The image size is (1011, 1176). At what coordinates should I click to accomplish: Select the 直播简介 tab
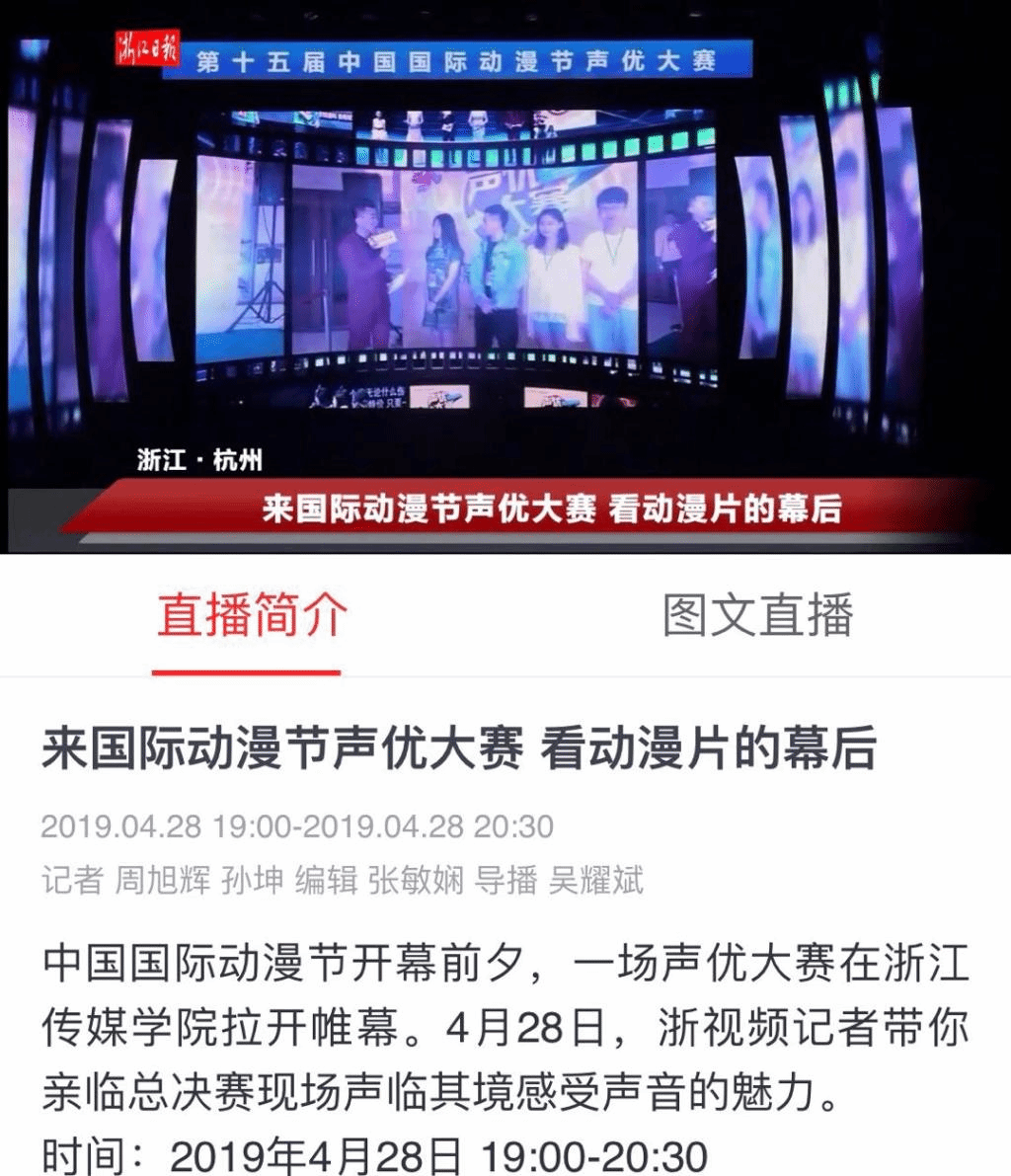click(251, 614)
